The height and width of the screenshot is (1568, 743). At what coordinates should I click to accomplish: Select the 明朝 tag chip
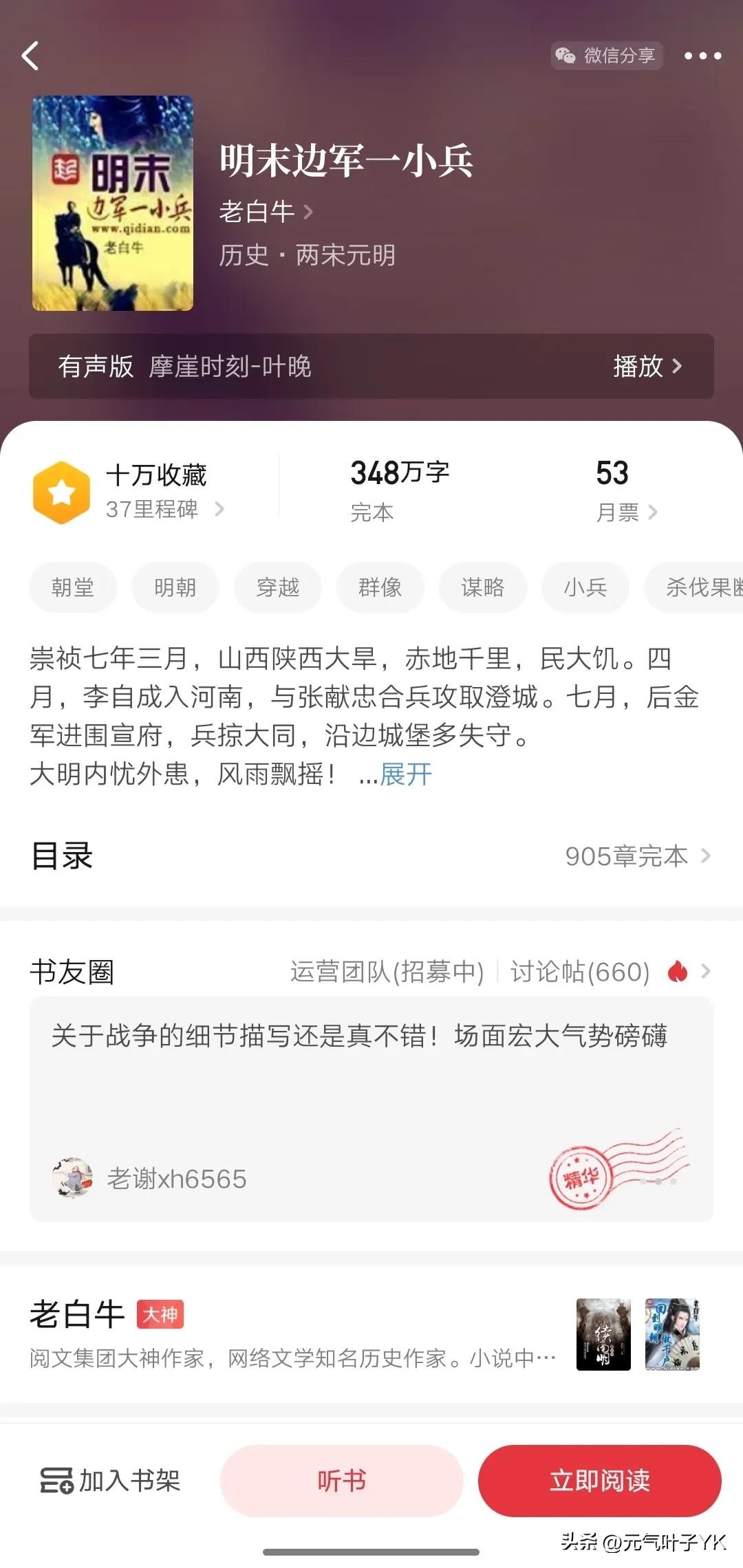pos(175,587)
